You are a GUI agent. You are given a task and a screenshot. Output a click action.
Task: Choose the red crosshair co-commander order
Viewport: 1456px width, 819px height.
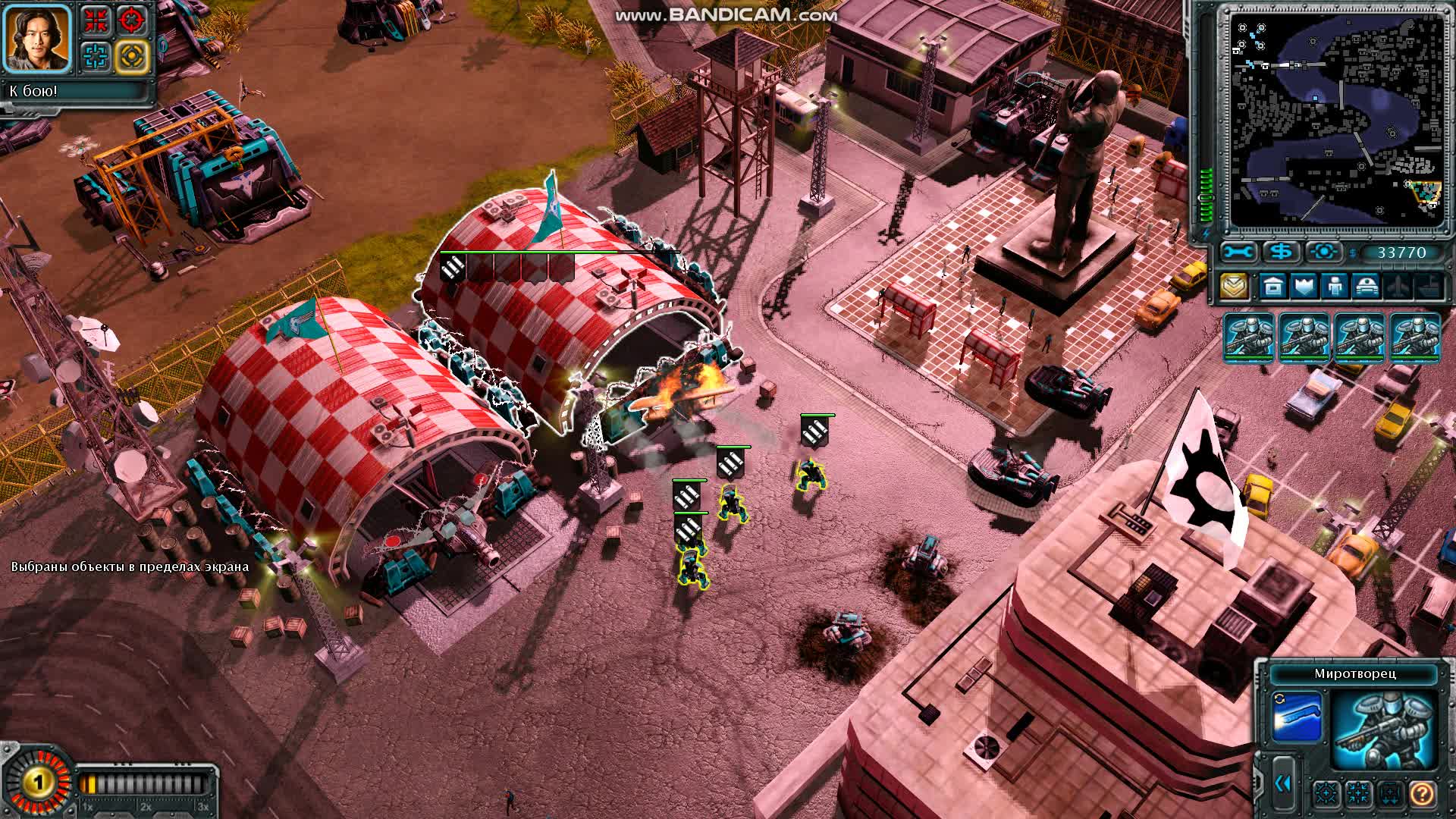point(132,20)
